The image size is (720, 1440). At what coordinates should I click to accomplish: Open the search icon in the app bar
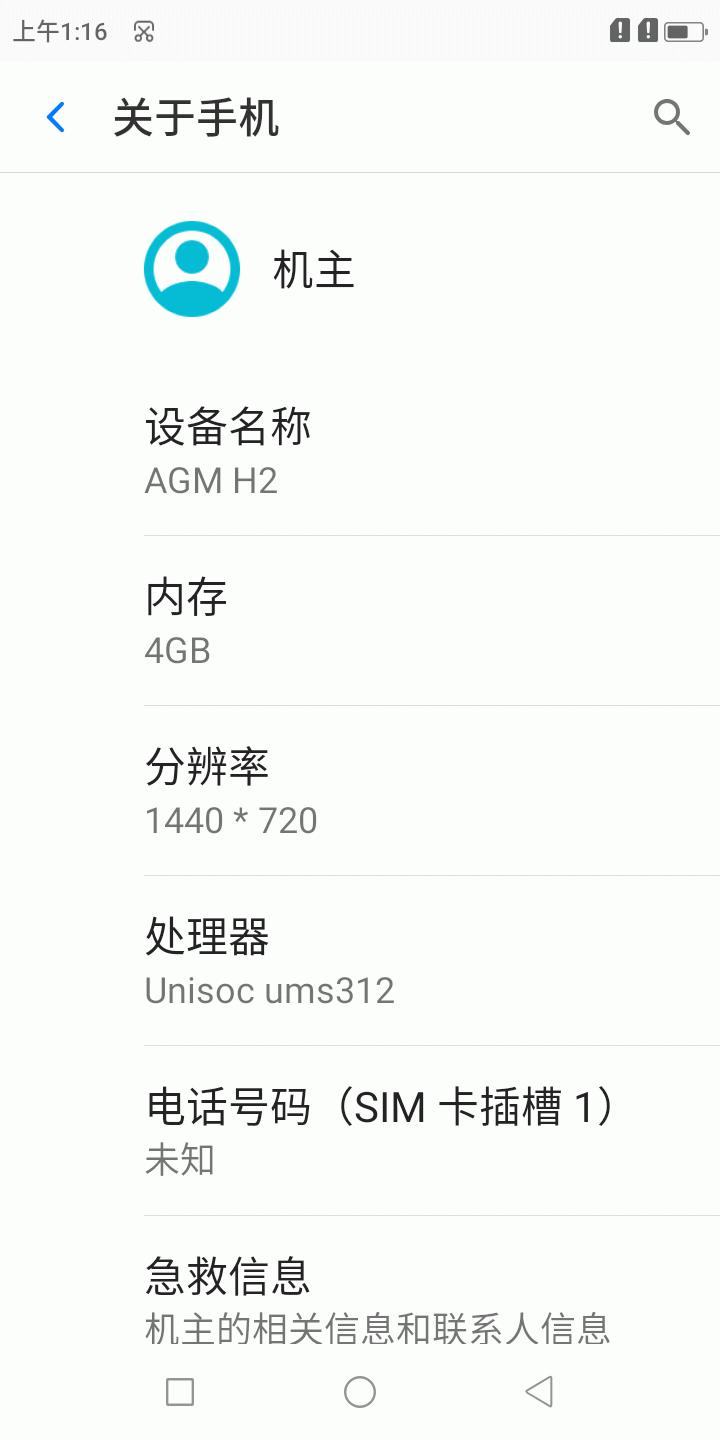point(671,118)
